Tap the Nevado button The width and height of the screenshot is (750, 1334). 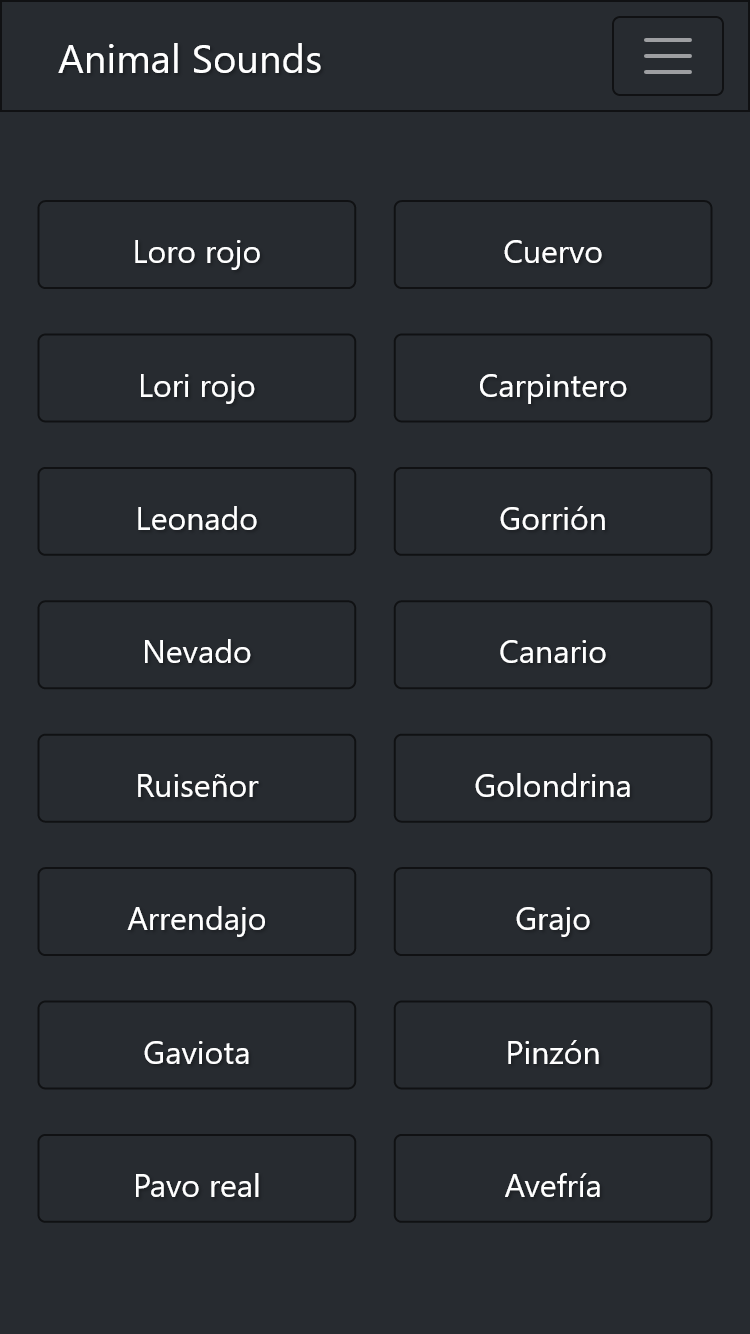click(197, 645)
